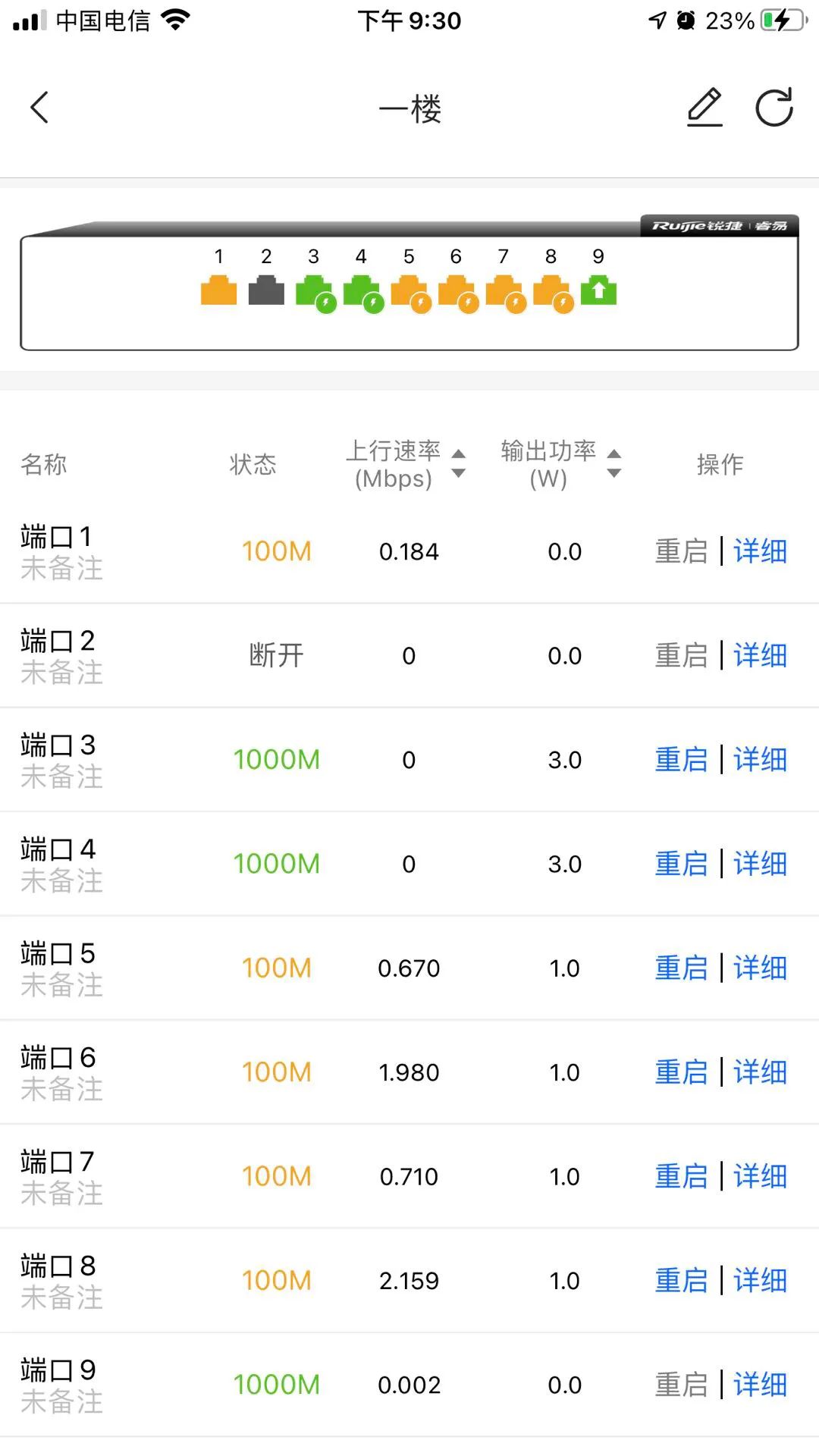View 详细 of 端口2
The height and width of the screenshot is (1456, 819).
pos(760,655)
